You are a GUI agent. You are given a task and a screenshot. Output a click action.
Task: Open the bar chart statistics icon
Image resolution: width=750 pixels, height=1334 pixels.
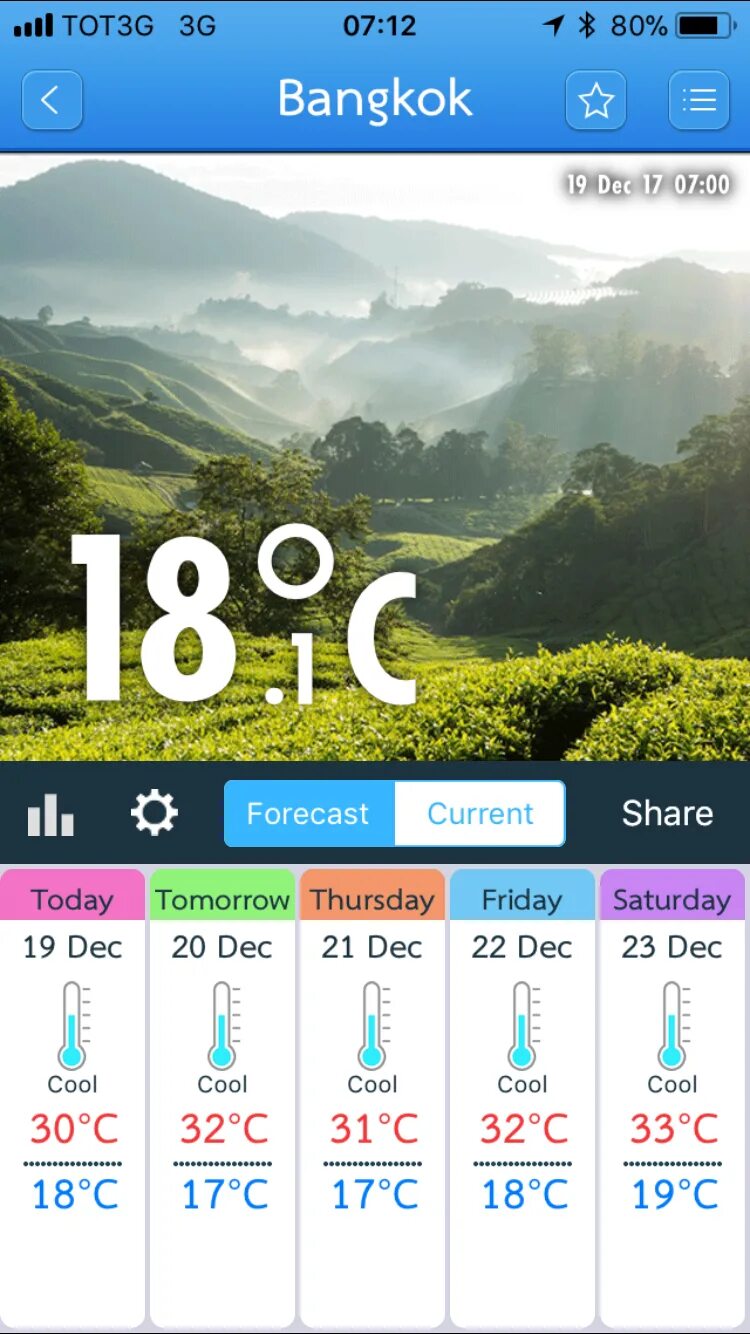click(x=51, y=814)
